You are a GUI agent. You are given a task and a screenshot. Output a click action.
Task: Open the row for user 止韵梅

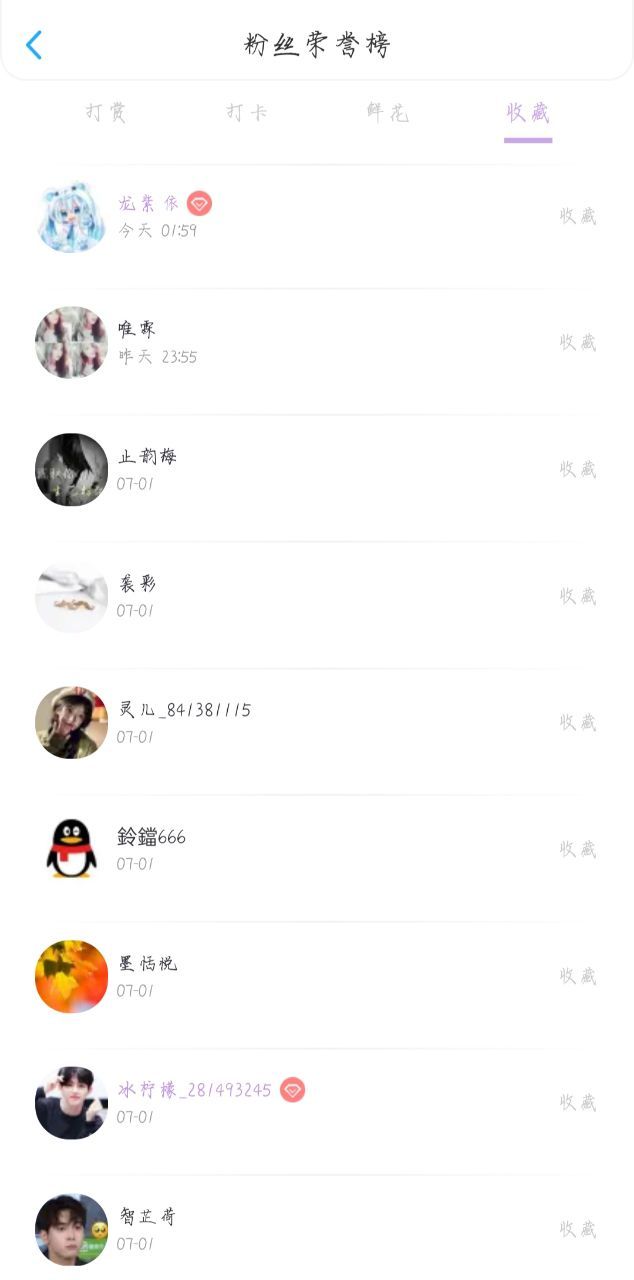click(x=317, y=470)
